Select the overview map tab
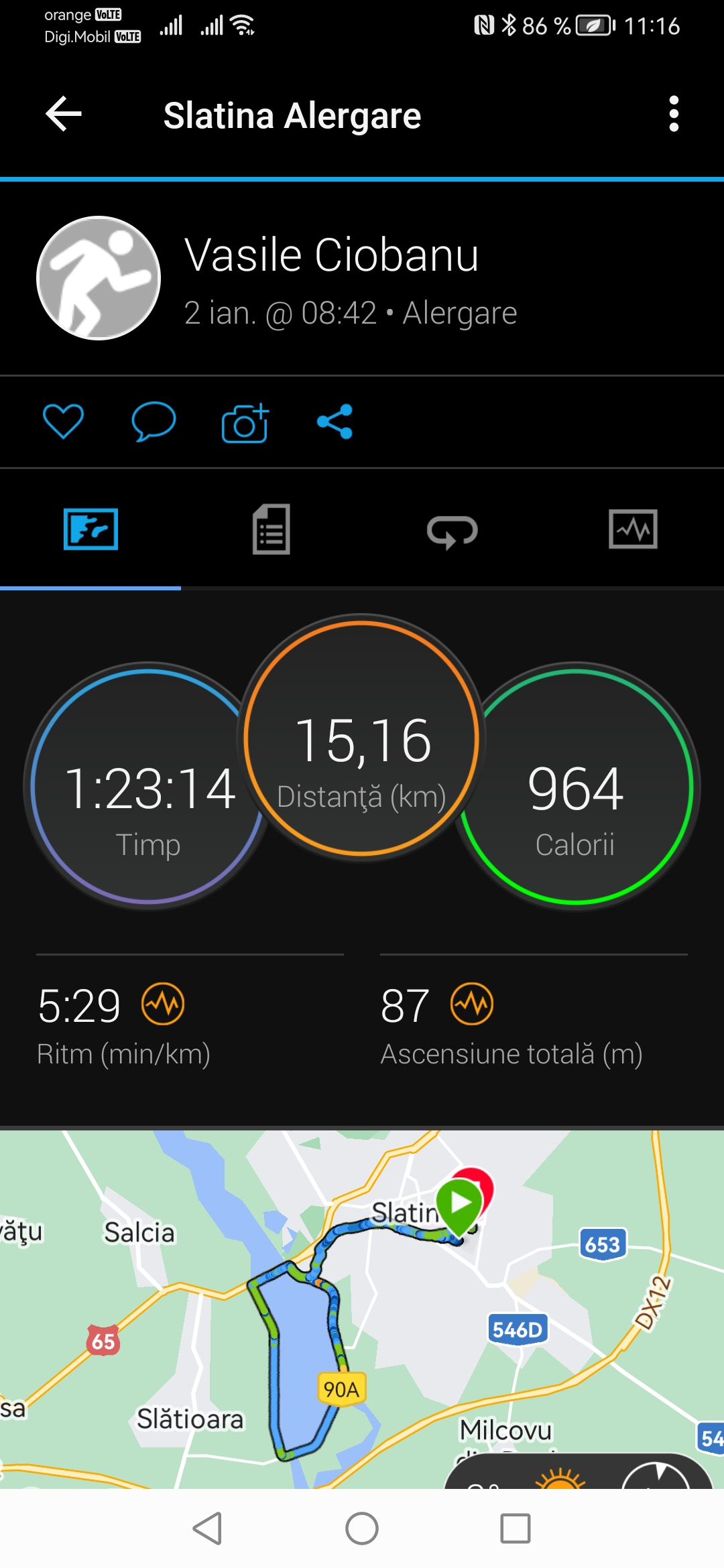This screenshot has height=1568, width=724. (90, 529)
